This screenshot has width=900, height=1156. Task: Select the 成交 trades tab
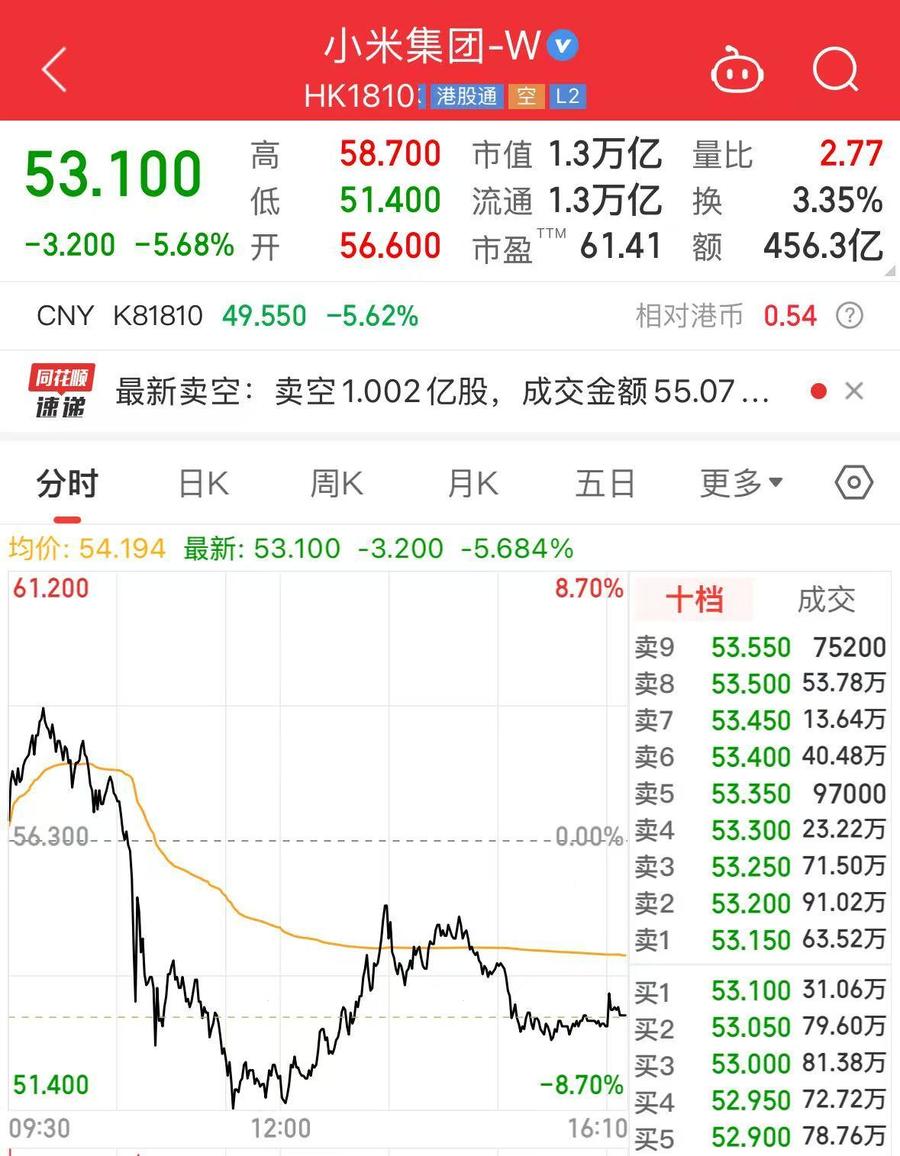826,600
